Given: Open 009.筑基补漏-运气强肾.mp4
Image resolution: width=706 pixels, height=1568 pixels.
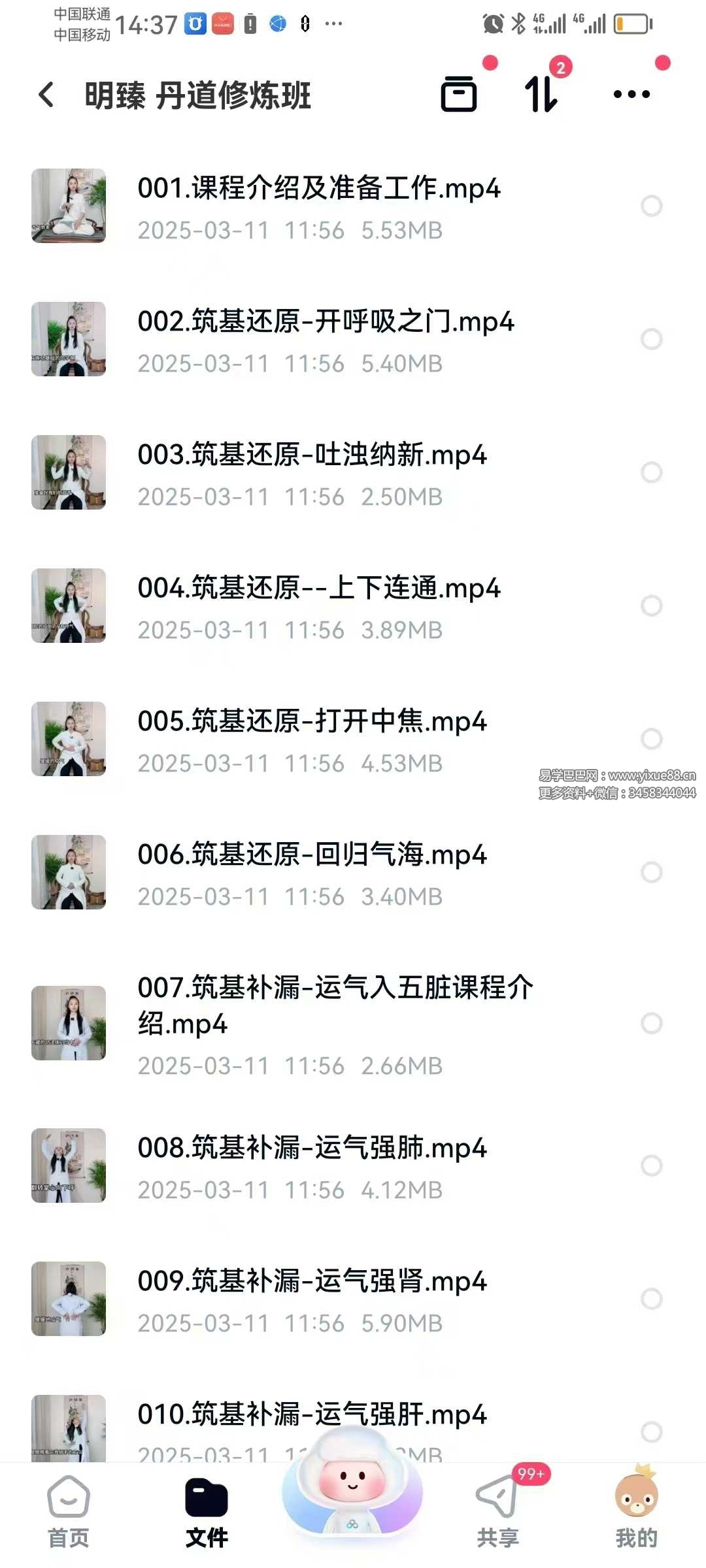Looking at the screenshot, I should click(x=312, y=1281).
